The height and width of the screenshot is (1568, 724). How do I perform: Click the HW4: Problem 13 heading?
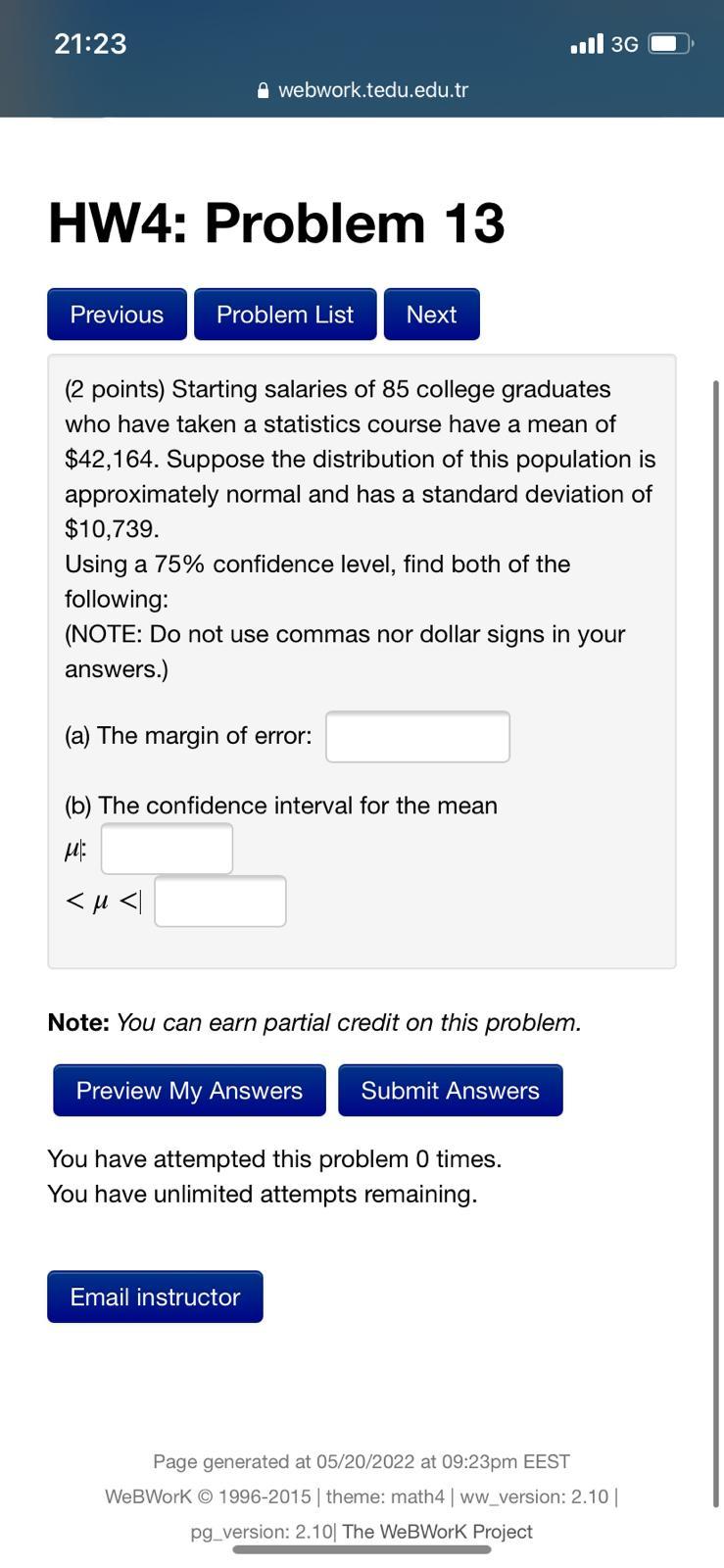(x=276, y=221)
